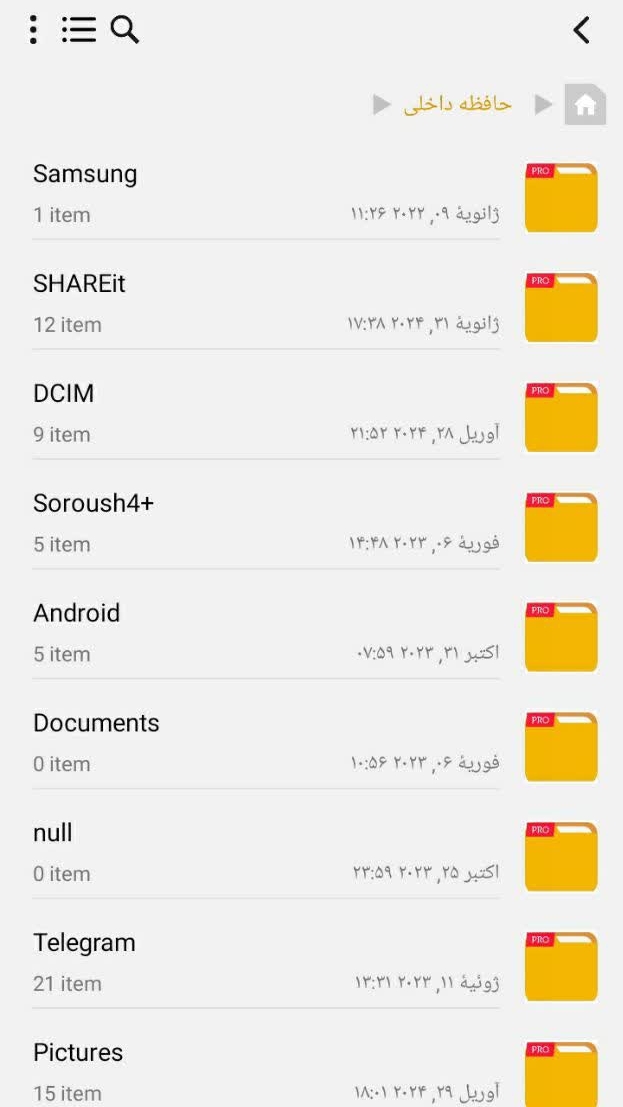Jump to the home breadcrumb icon
The height and width of the screenshot is (1107, 623).
pos(585,104)
